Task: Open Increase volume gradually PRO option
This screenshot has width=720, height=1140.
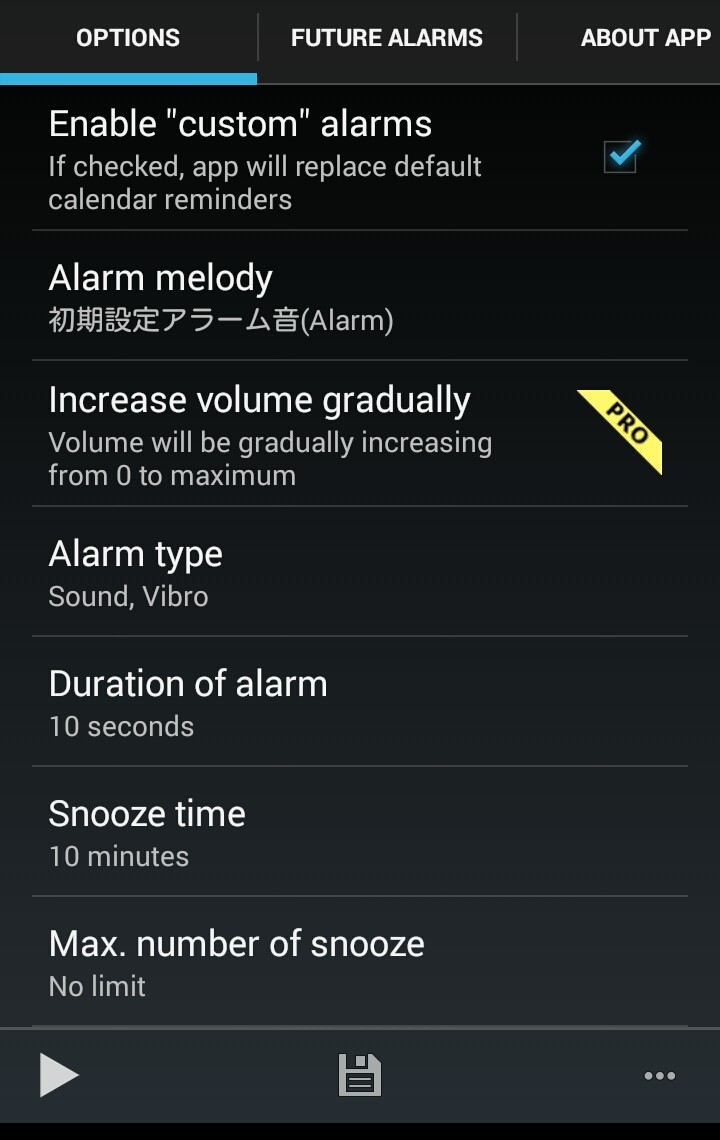Action: (360, 436)
